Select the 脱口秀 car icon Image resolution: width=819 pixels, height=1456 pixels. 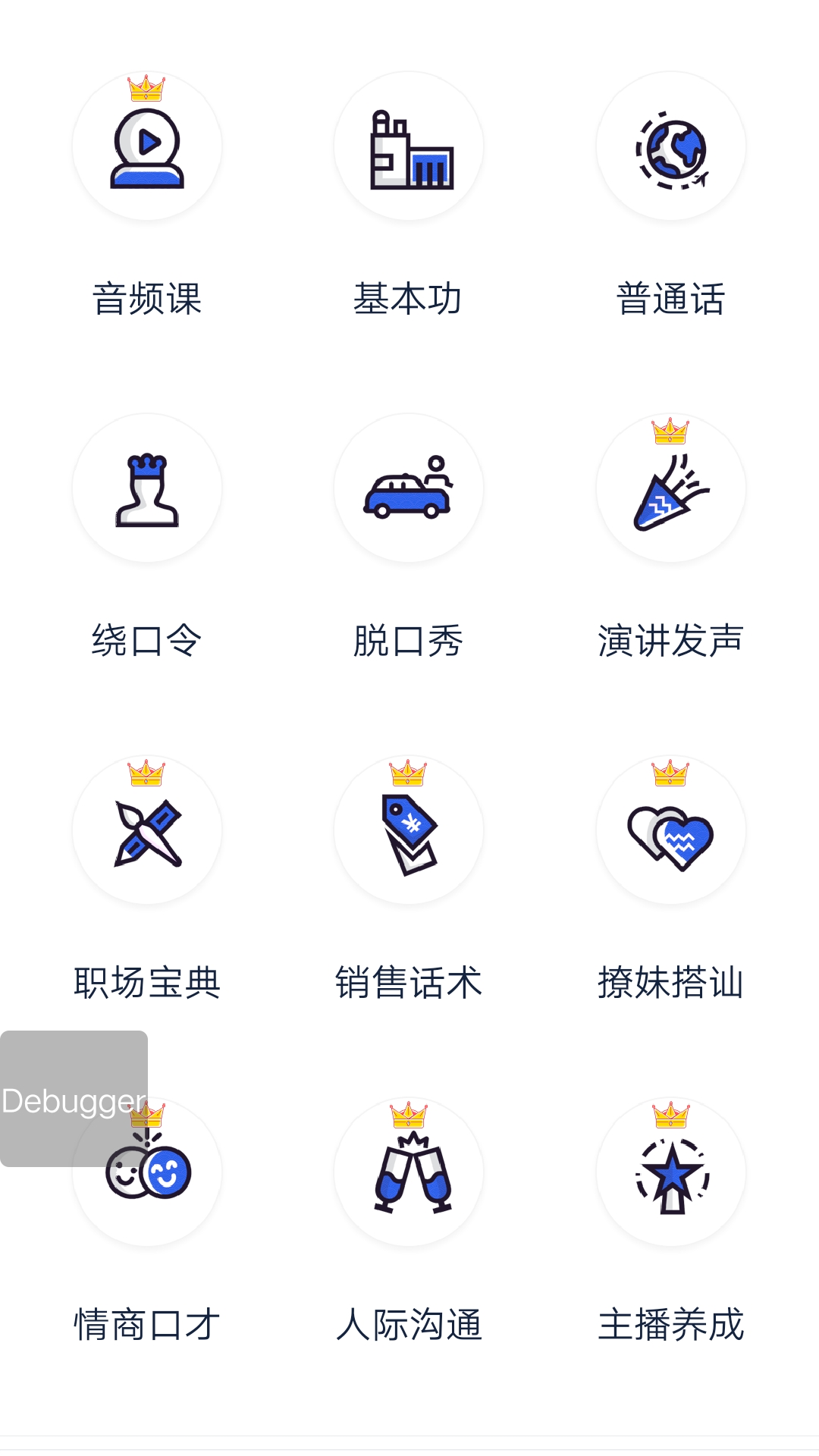coord(409,489)
